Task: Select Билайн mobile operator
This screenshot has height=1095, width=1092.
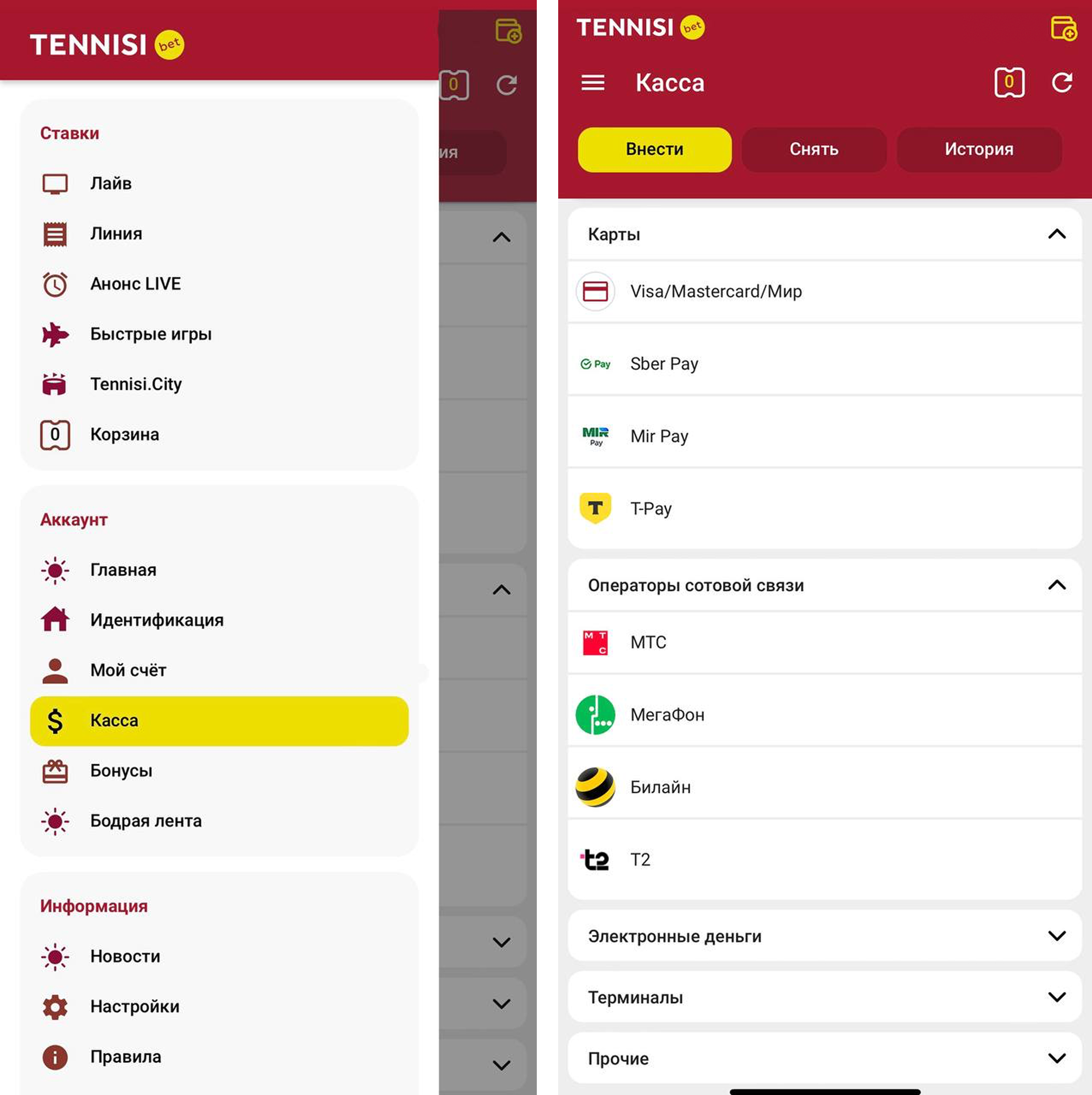Action: pyautogui.click(x=660, y=787)
